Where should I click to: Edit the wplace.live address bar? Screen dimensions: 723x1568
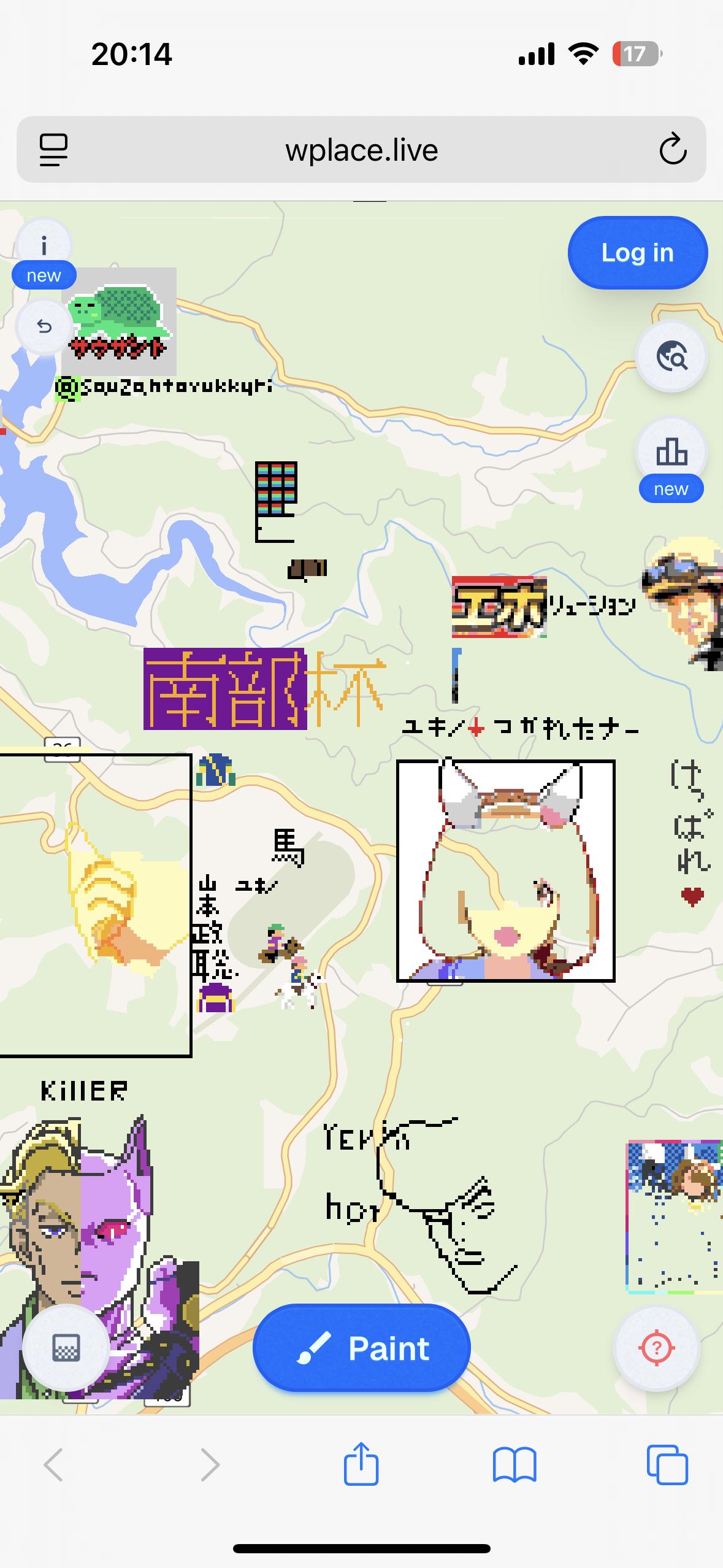pos(362,150)
